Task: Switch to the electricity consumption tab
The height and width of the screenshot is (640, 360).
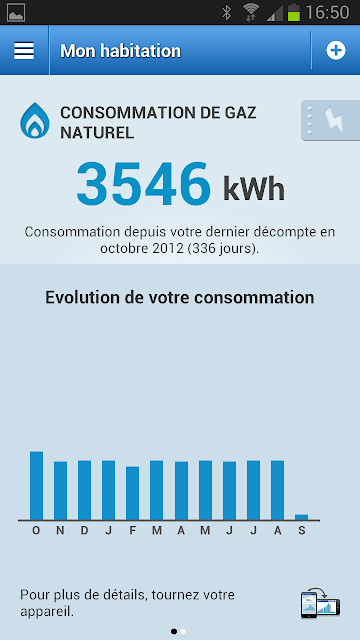Action: click(x=331, y=120)
